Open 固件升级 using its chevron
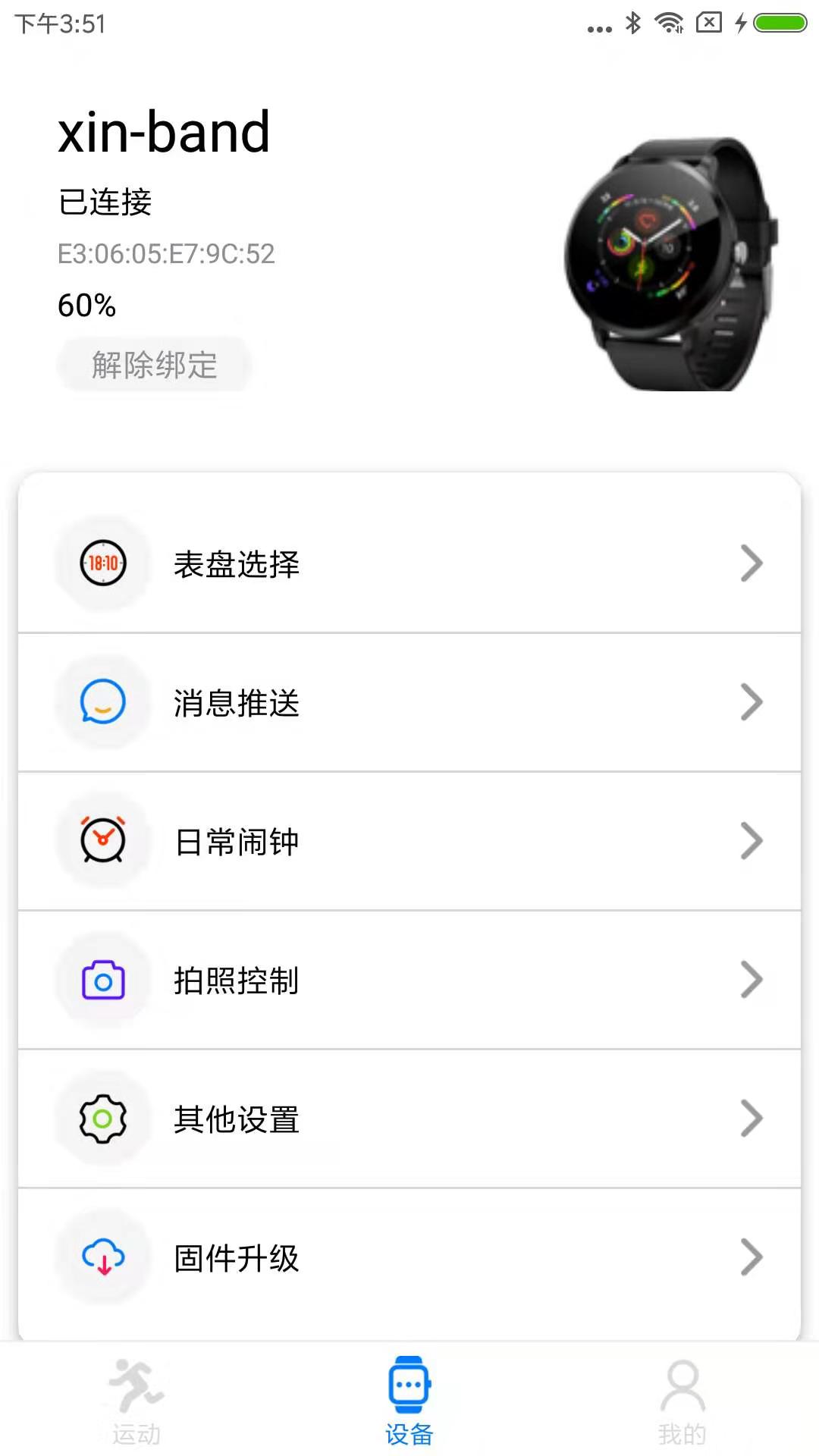 click(750, 1257)
